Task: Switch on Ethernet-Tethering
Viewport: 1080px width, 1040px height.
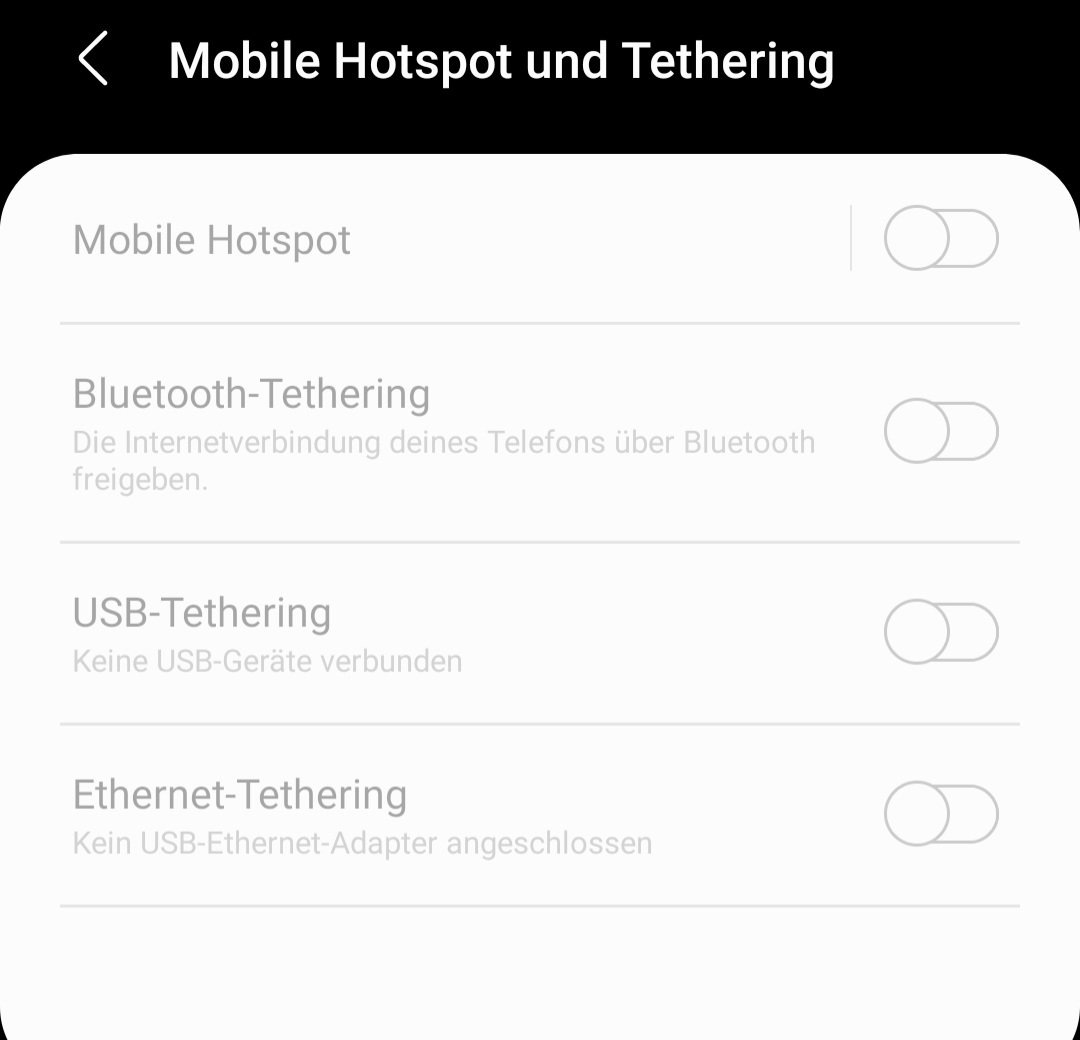Action: tap(941, 815)
